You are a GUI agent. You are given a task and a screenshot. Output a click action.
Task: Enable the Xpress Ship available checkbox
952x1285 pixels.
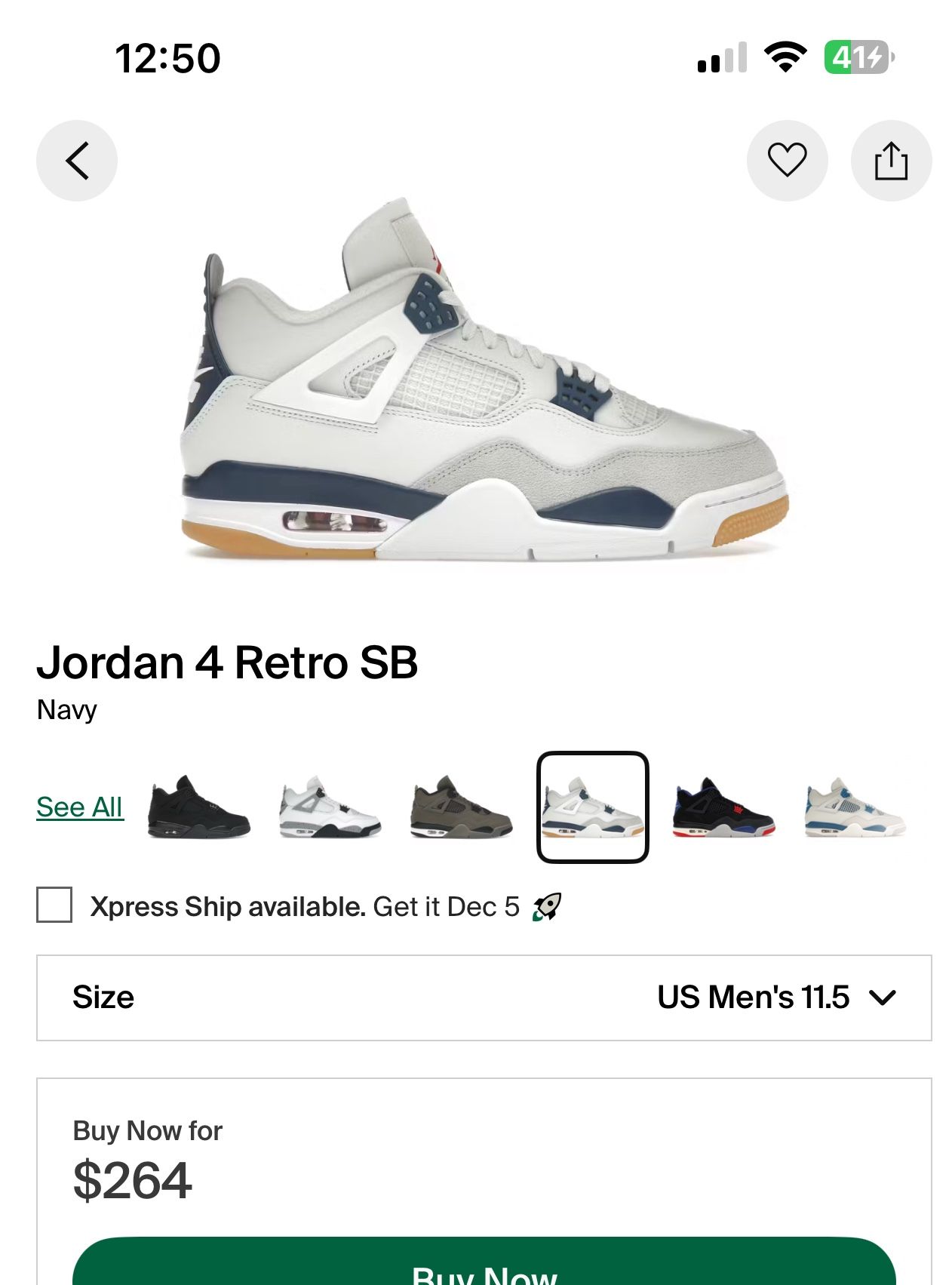coord(54,908)
